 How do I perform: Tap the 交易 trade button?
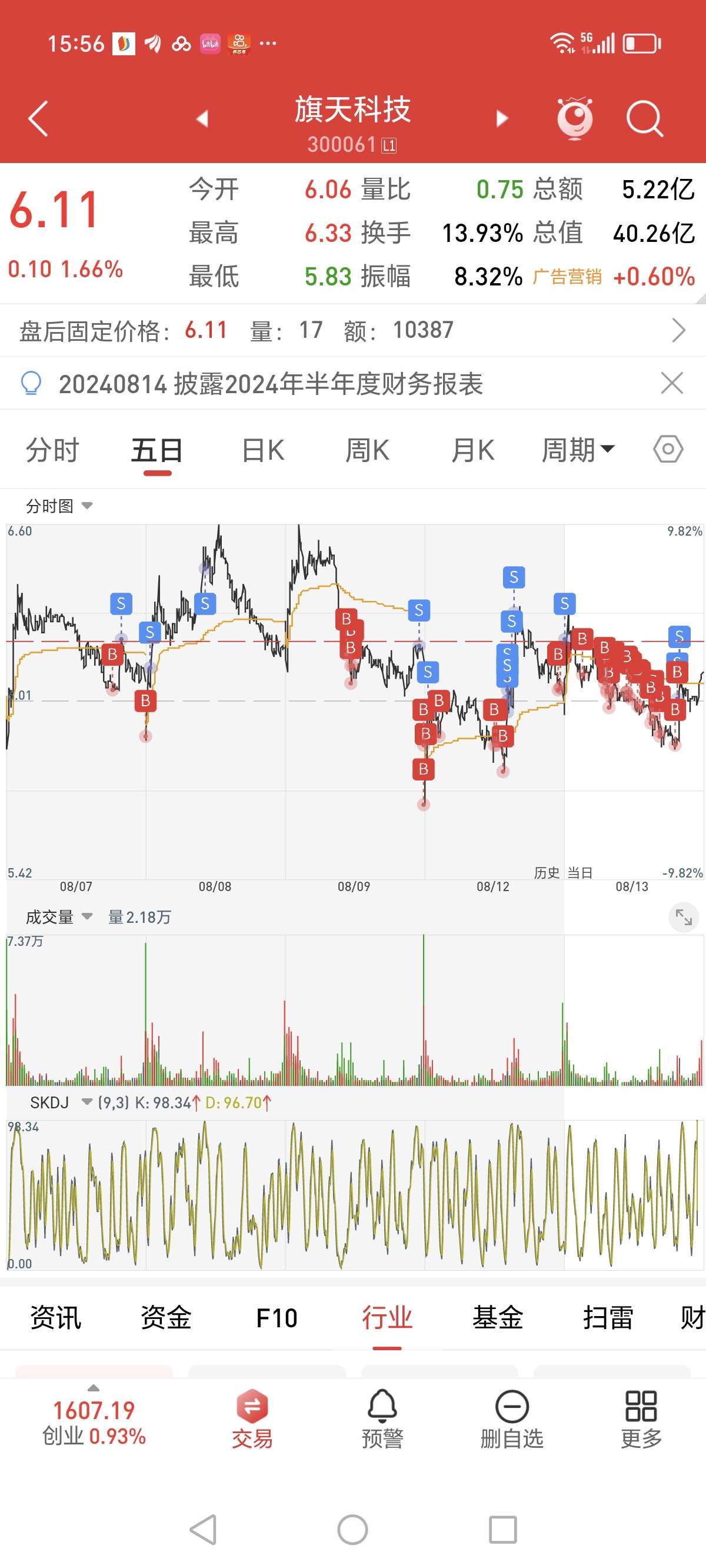(252, 1420)
